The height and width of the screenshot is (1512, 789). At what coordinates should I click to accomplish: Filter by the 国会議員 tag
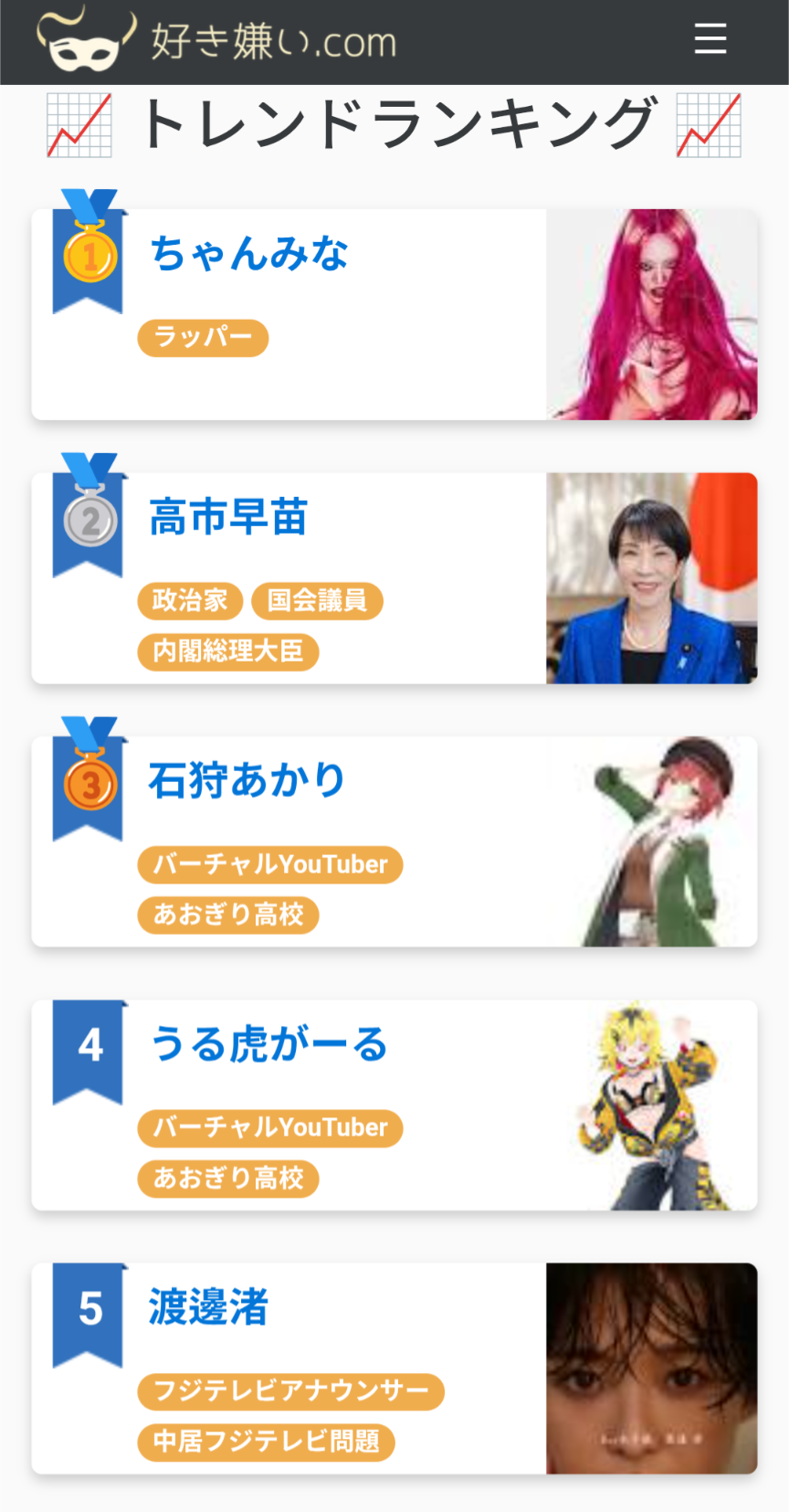coord(317,601)
